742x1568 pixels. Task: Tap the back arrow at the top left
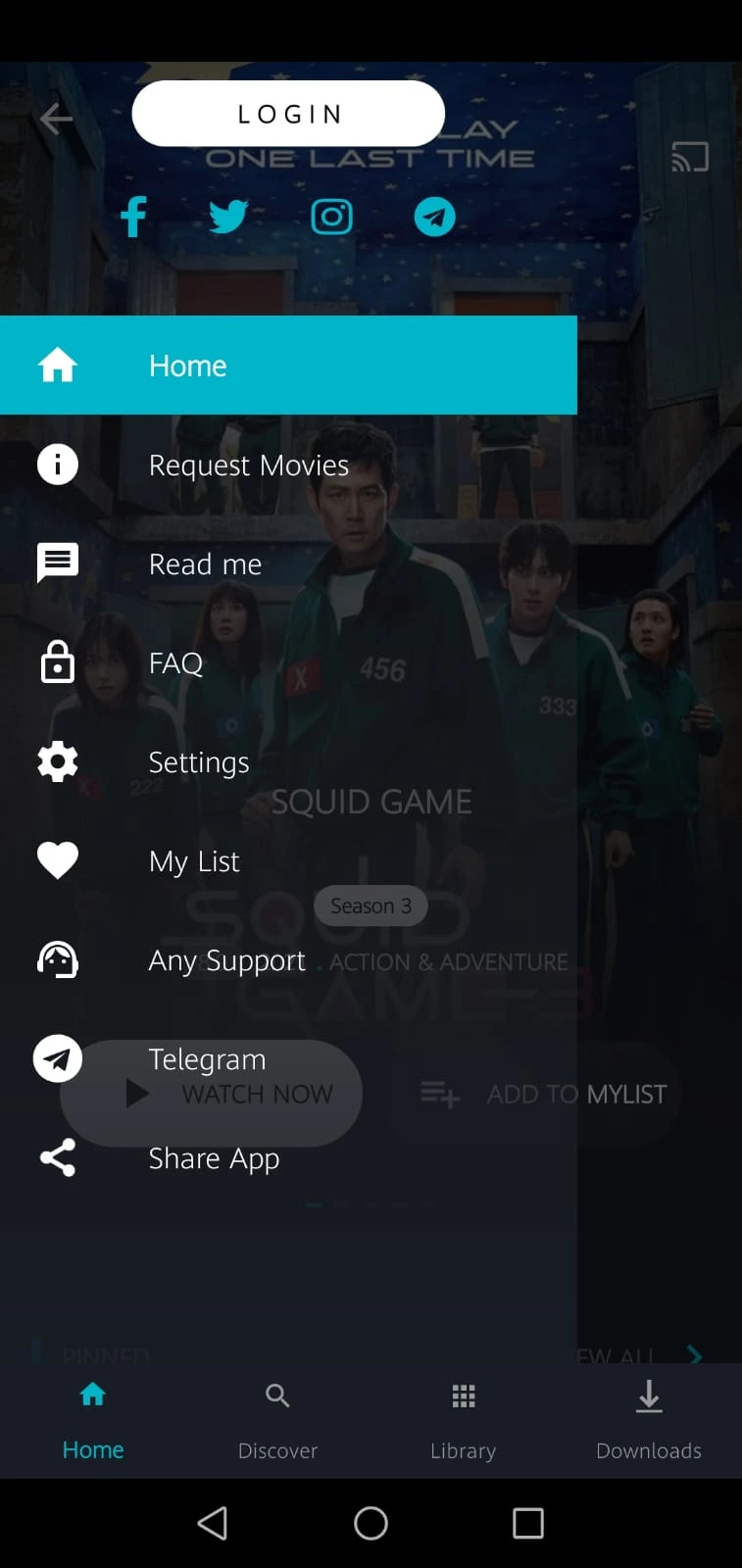(56, 118)
